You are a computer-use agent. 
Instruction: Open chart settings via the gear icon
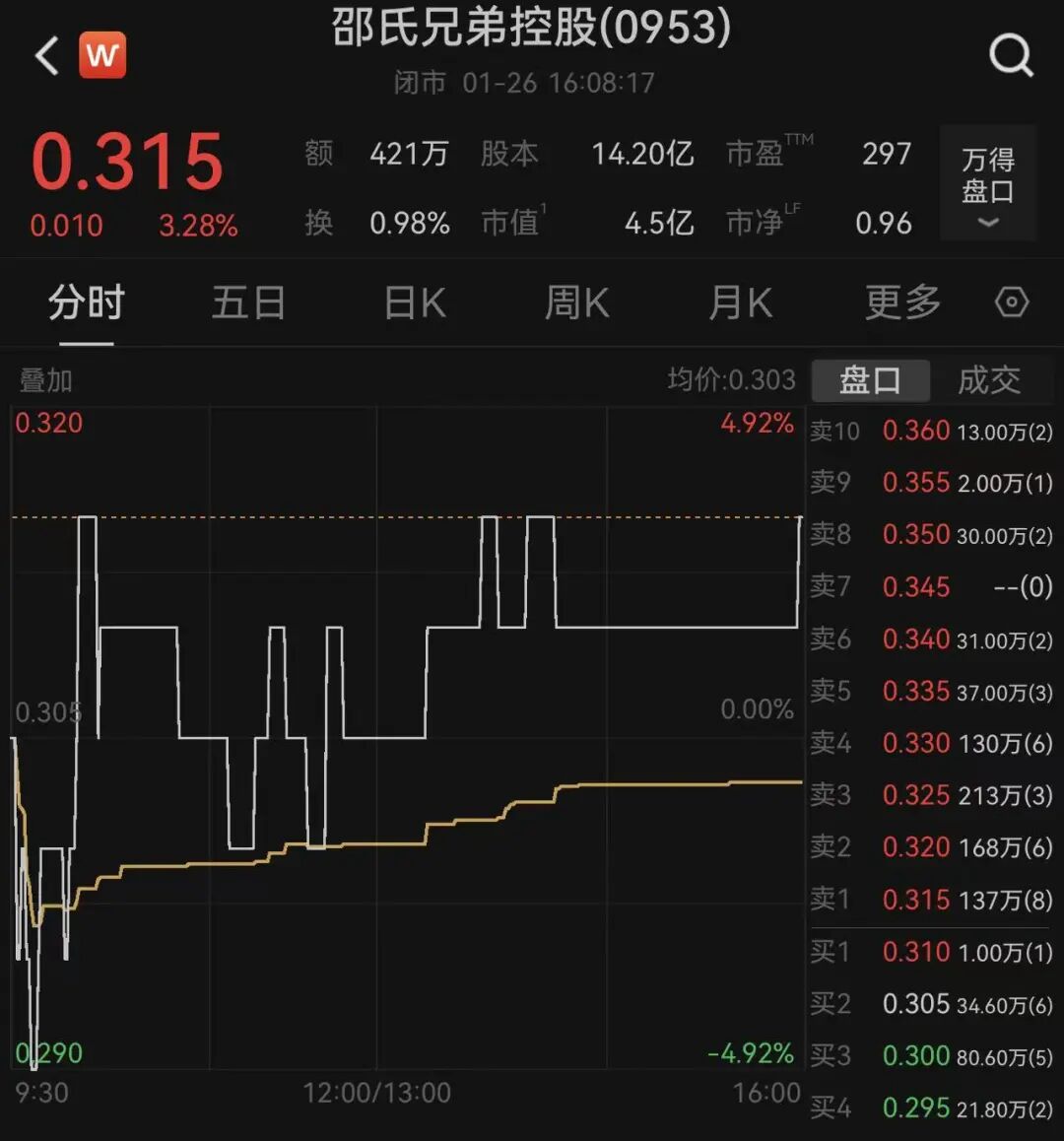[1011, 302]
